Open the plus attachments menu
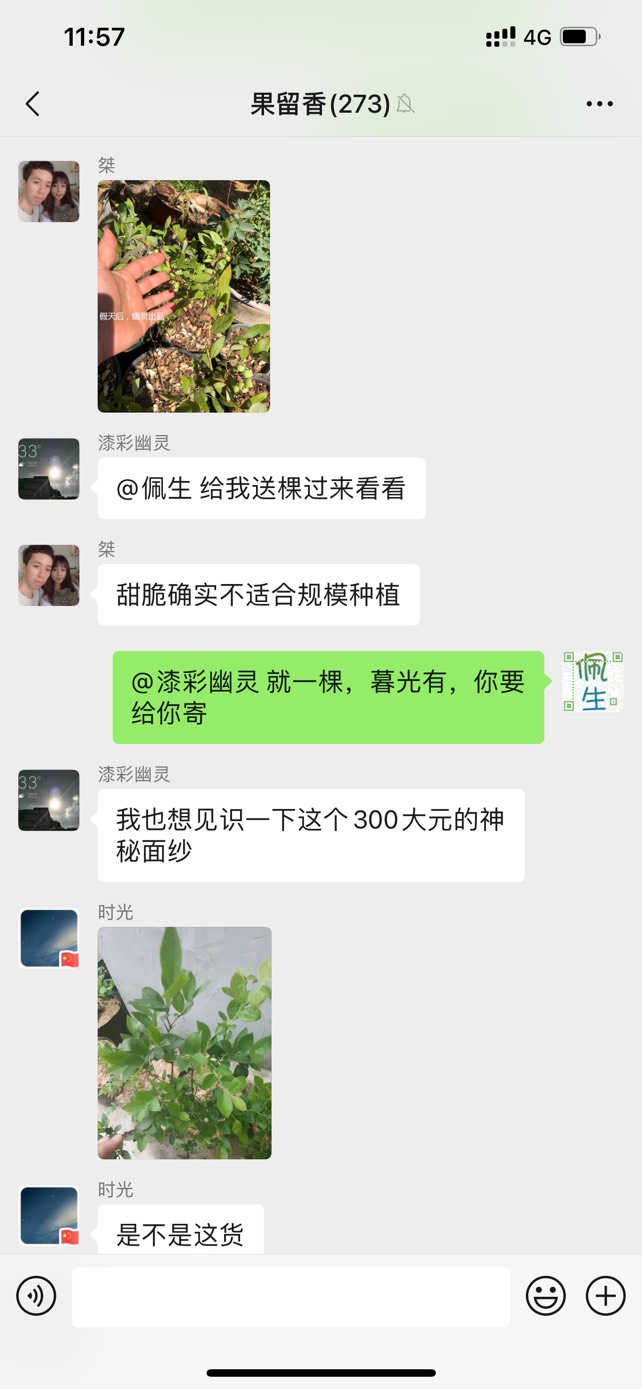The image size is (642, 1389). tap(605, 1297)
